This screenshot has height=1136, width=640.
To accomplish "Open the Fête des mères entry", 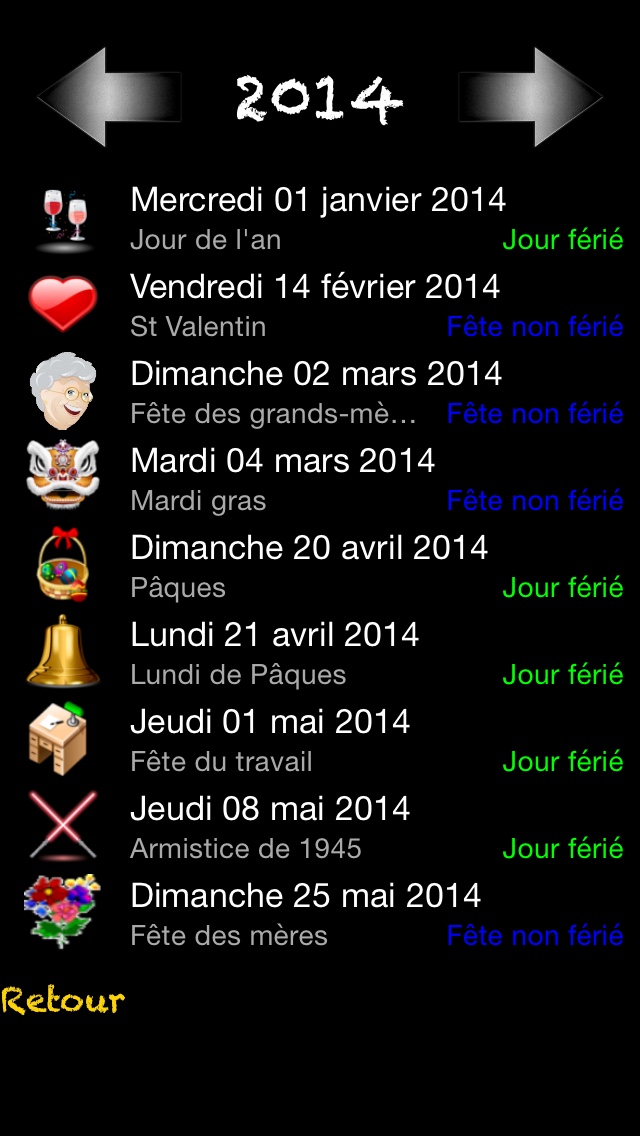I will [x=320, y=914].
